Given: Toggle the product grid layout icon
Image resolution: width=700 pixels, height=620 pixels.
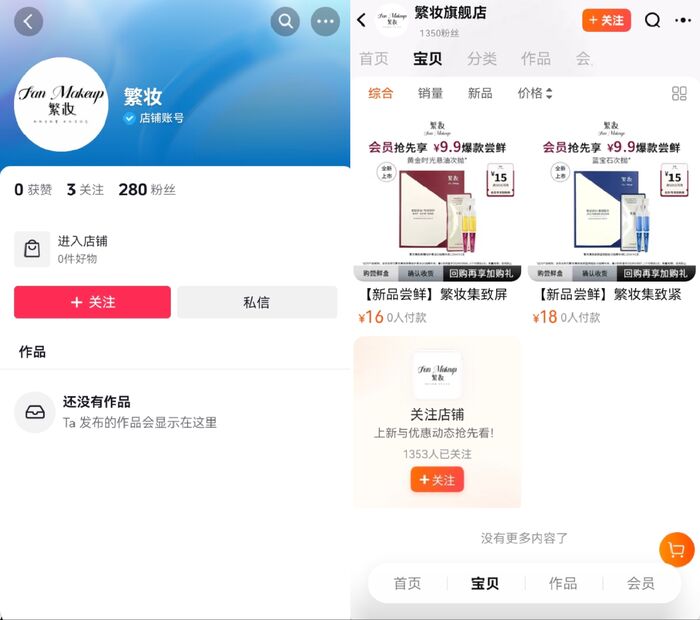Looking at the screenshot, I should pyautogui.click(x=679, y=93).
